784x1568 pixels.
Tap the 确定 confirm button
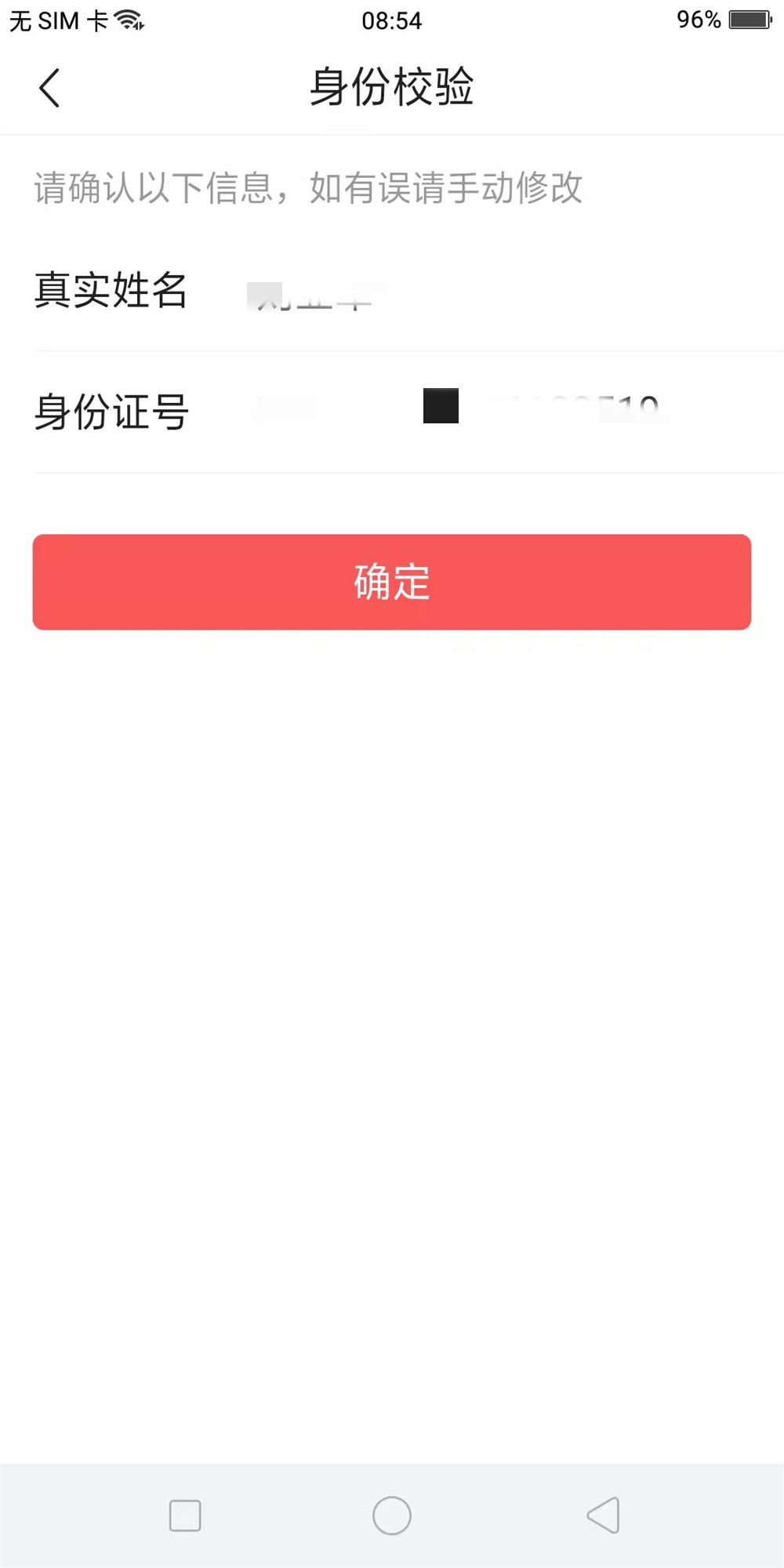[x=392, y=582]
